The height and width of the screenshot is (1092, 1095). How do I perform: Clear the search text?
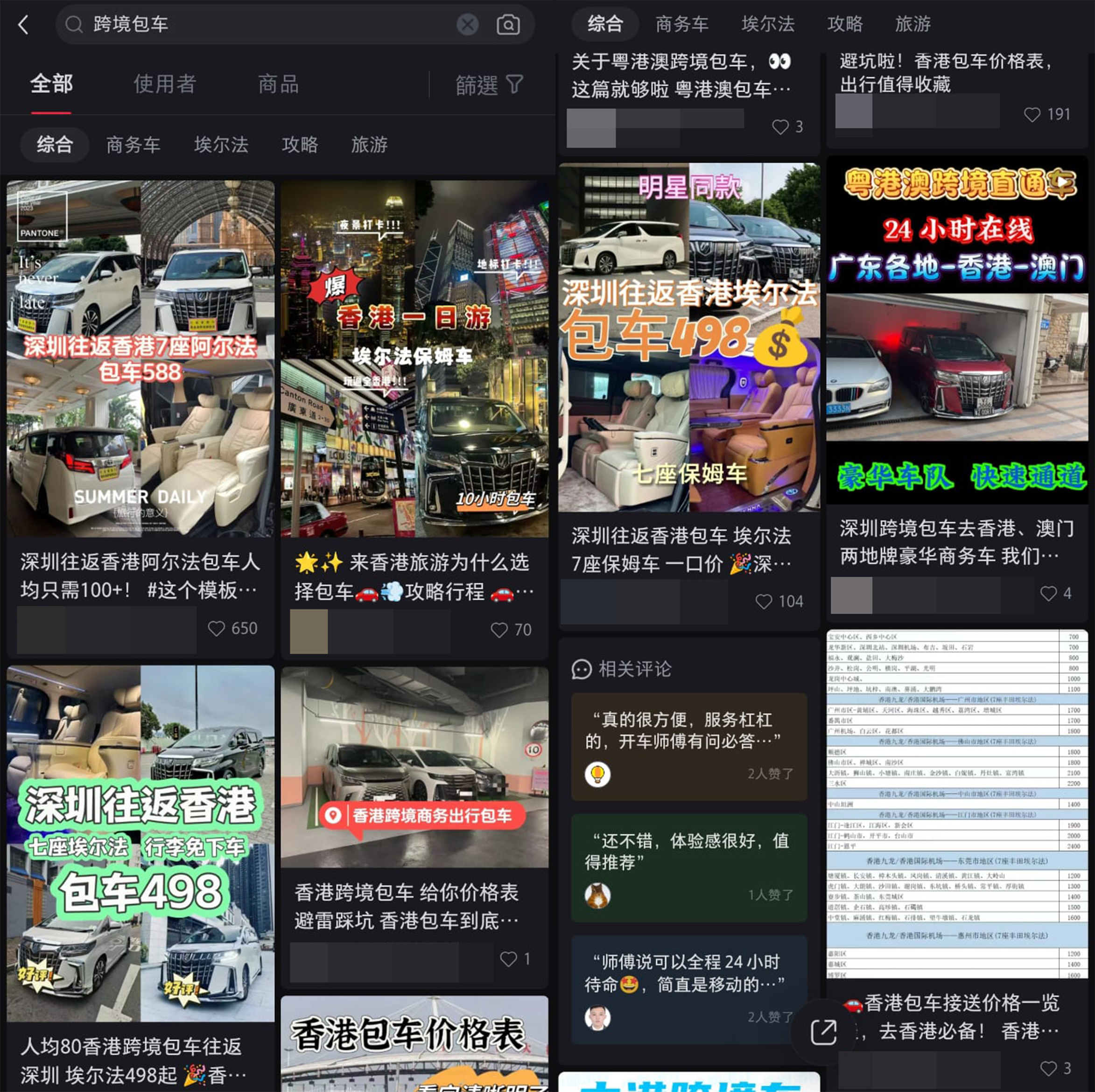click(467, 25)
